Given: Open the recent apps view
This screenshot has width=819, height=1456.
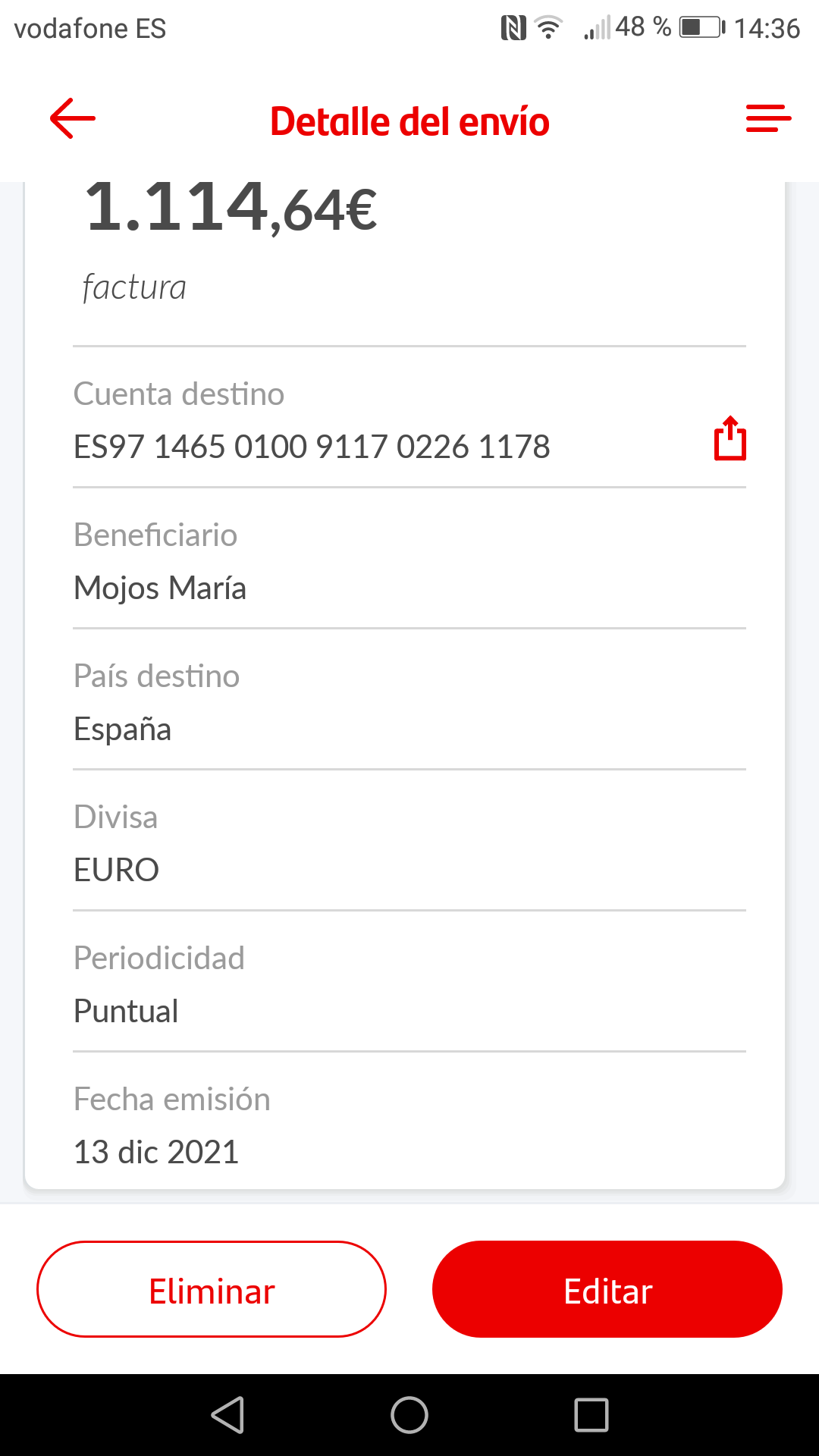Looking at the screenshot, I should coord(591,1415).
